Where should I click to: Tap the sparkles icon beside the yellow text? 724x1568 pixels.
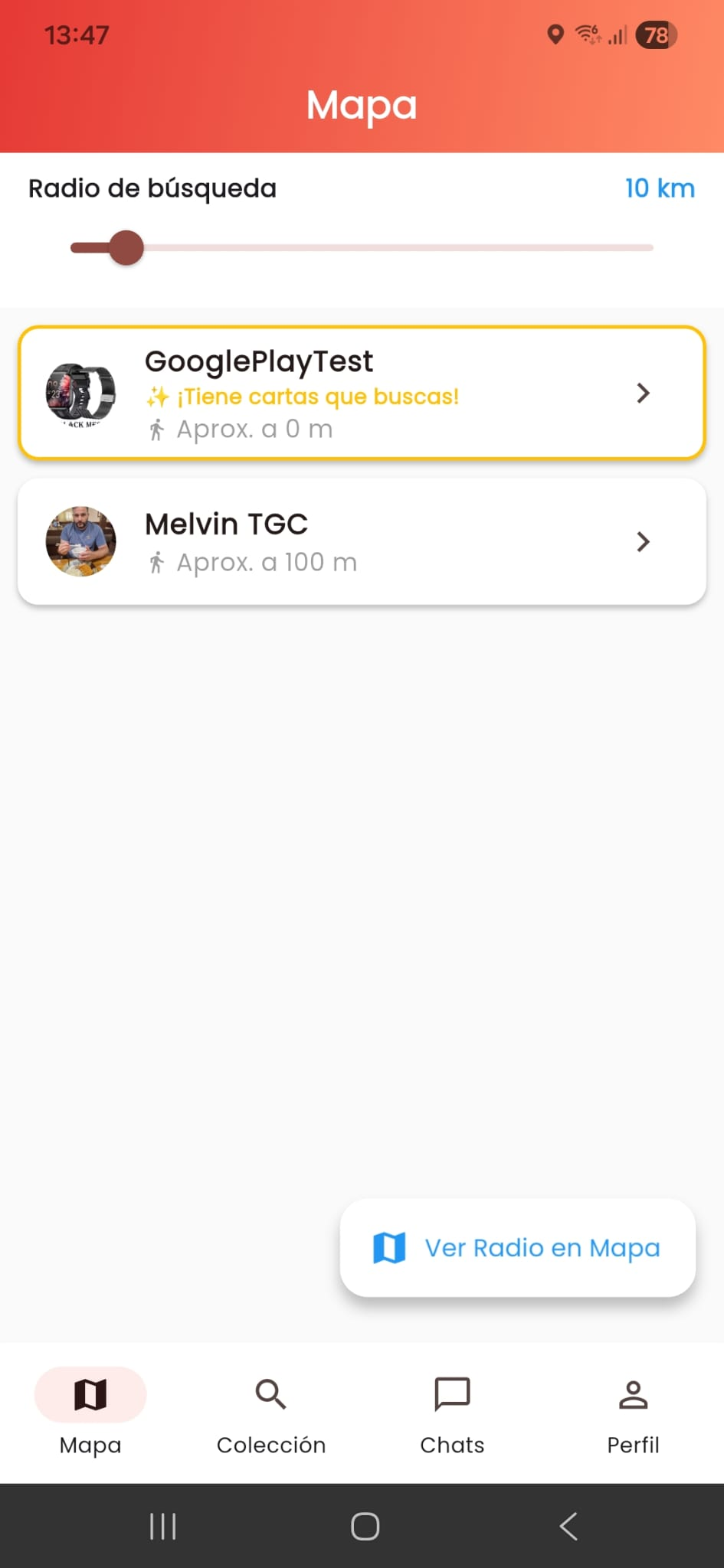(x=157, y=396)
